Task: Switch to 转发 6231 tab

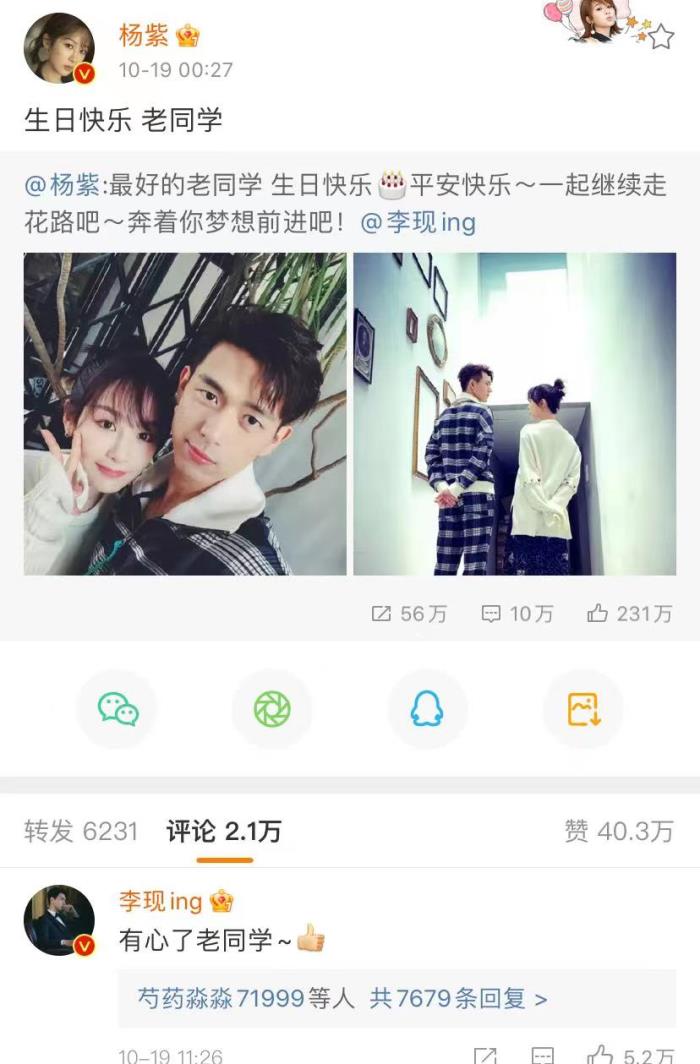Action: tap(81, 831)
